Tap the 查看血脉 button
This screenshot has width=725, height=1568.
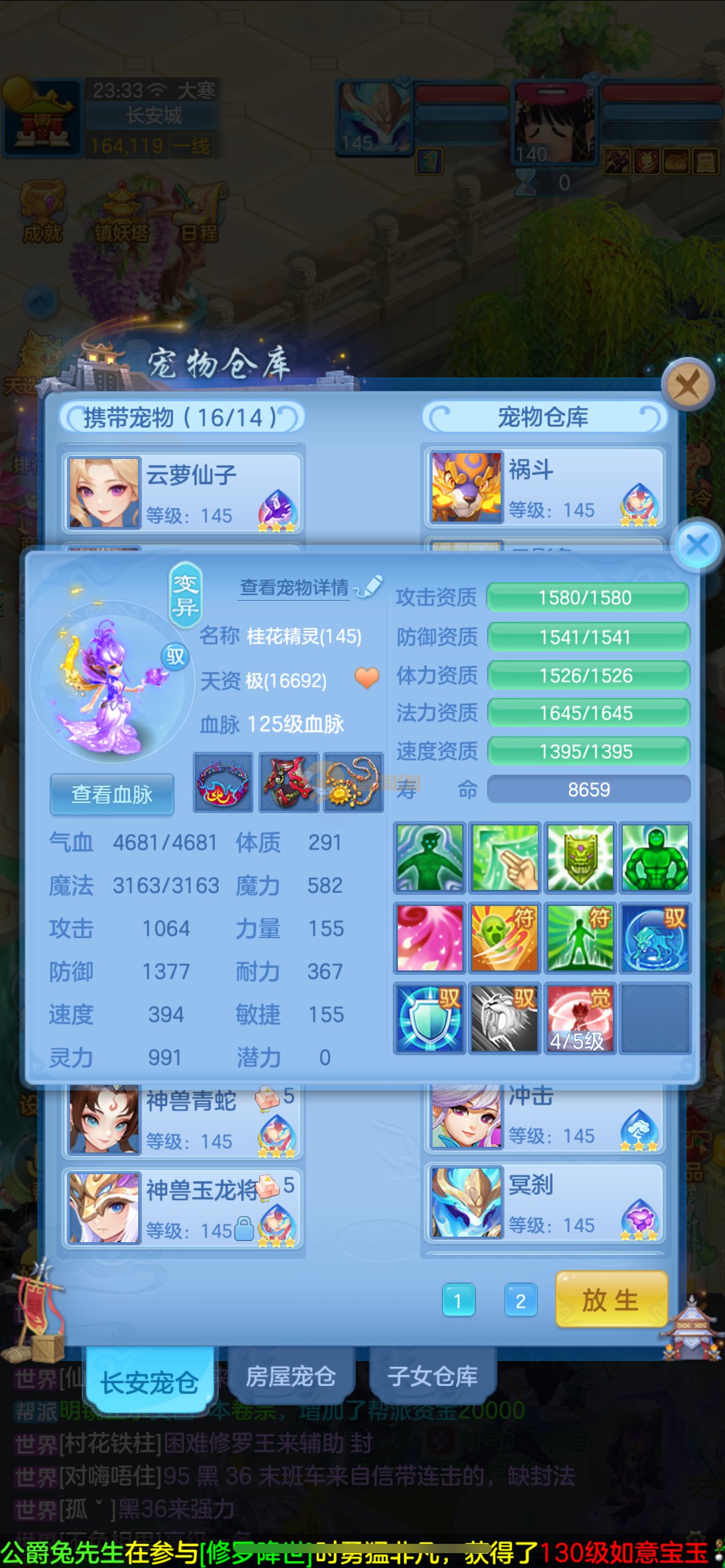(x=112, y=795)
